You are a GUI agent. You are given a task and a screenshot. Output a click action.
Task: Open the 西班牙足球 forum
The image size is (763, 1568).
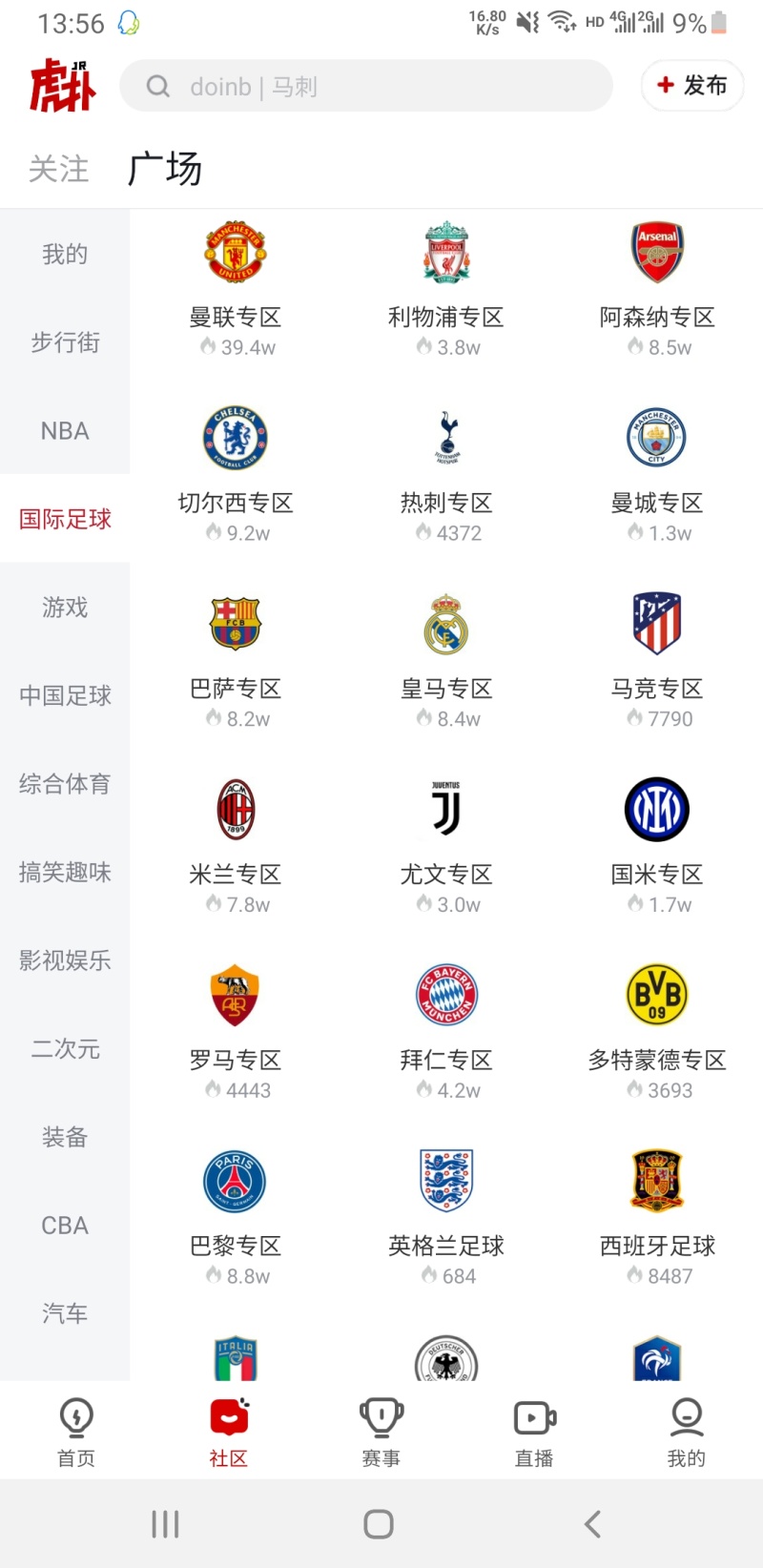[x=657, y=1216]
